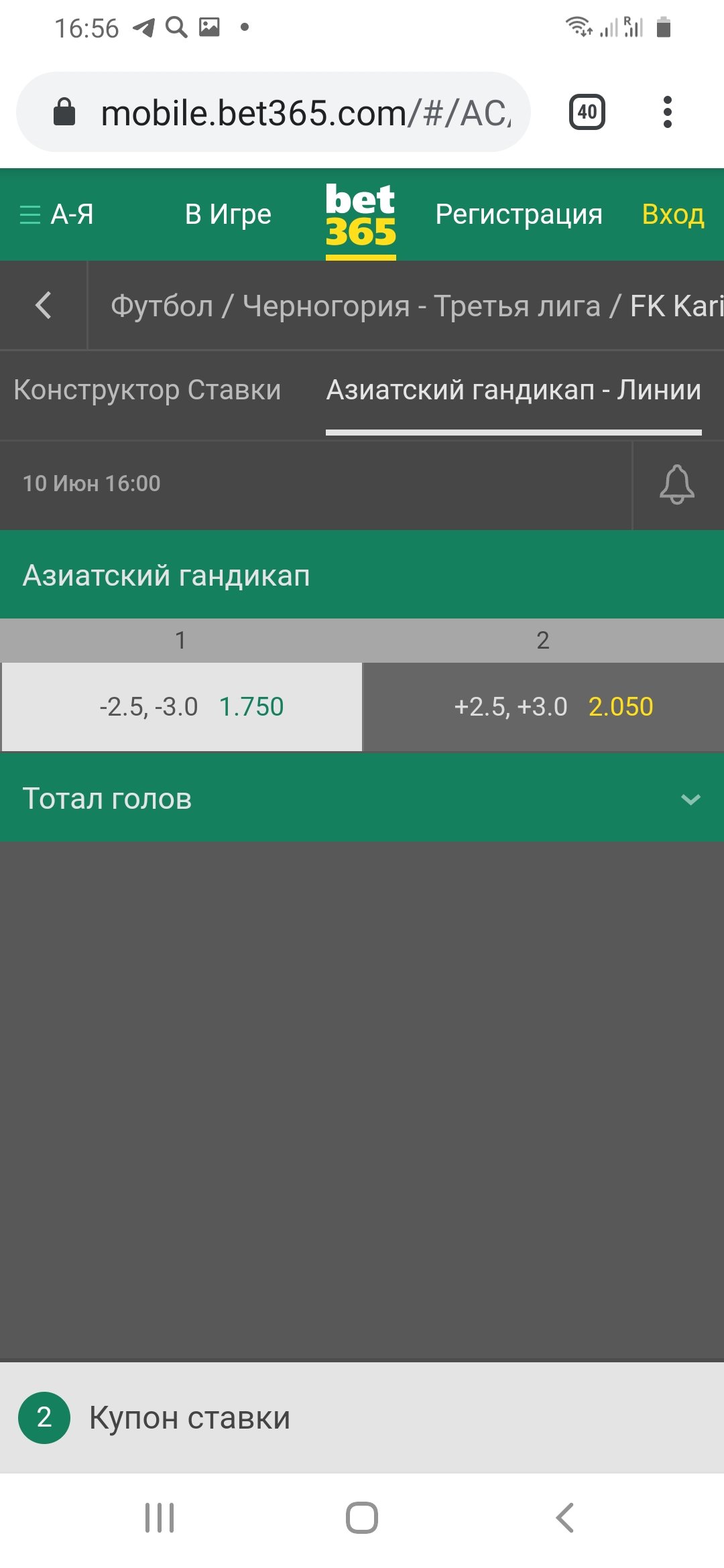Enable match notifications with the bell
The height and width of the screenshot is (1568, 724).
click(x=677, y=484)
